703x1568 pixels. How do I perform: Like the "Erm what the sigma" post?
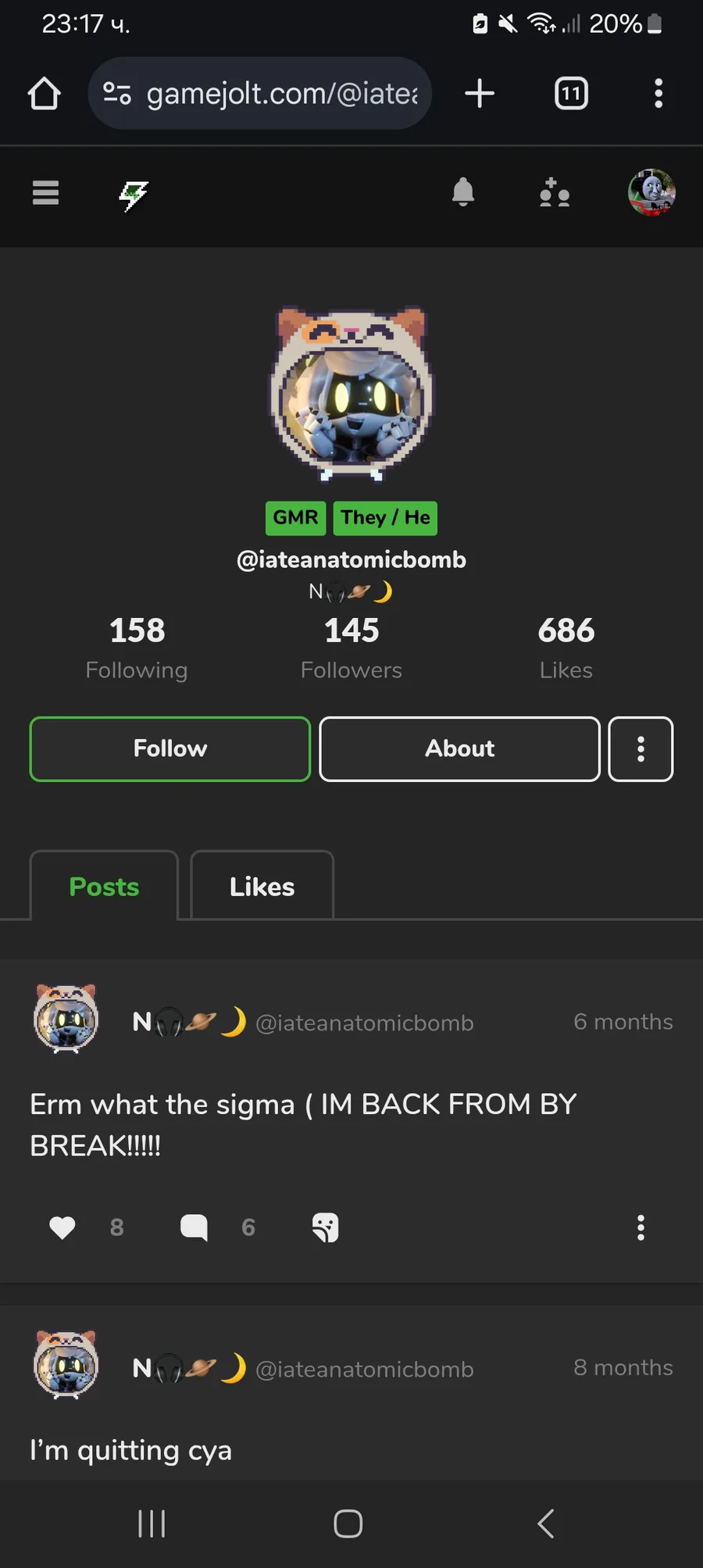[x=62, y=1227]
